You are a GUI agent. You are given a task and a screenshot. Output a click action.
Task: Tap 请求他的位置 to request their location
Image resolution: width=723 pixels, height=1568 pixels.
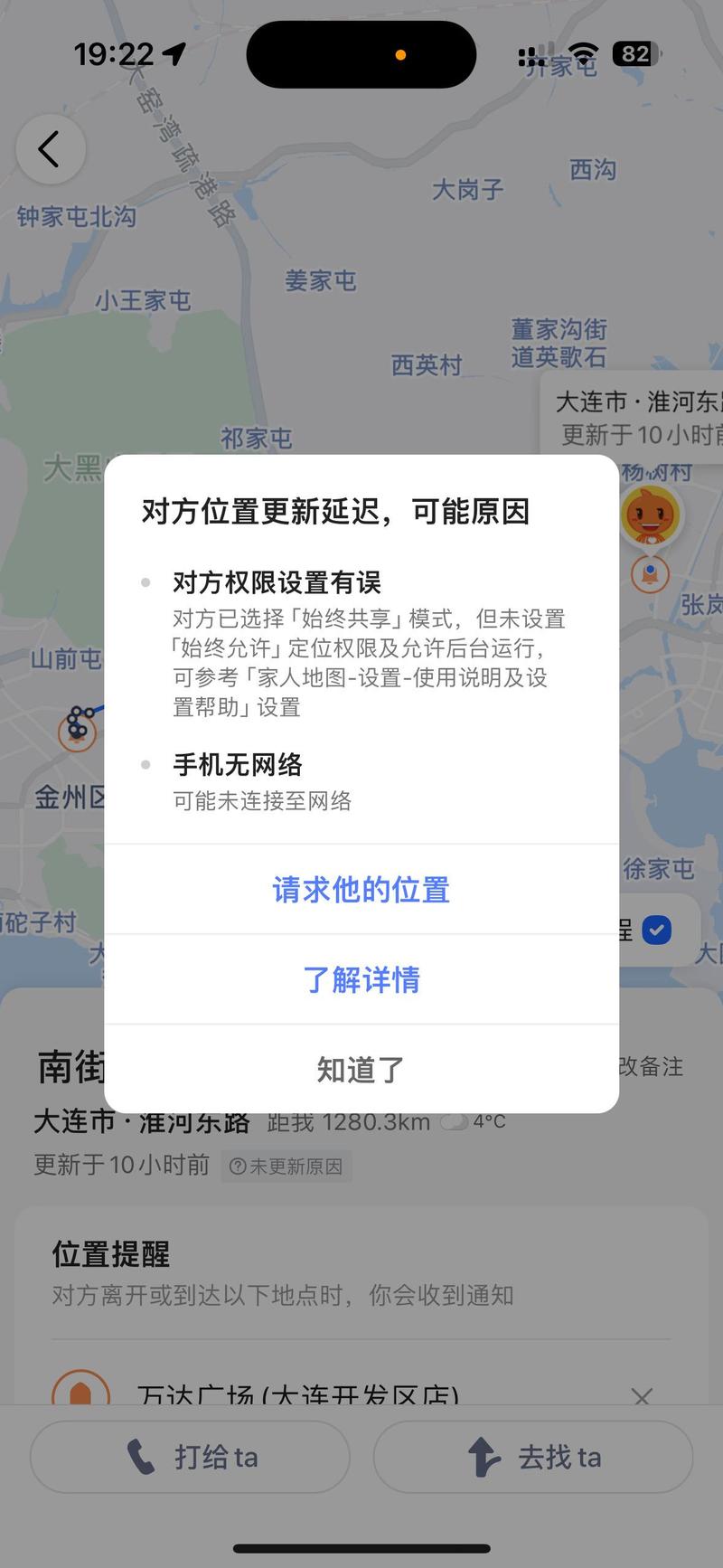pyautogui.click(x=361, y=890)
